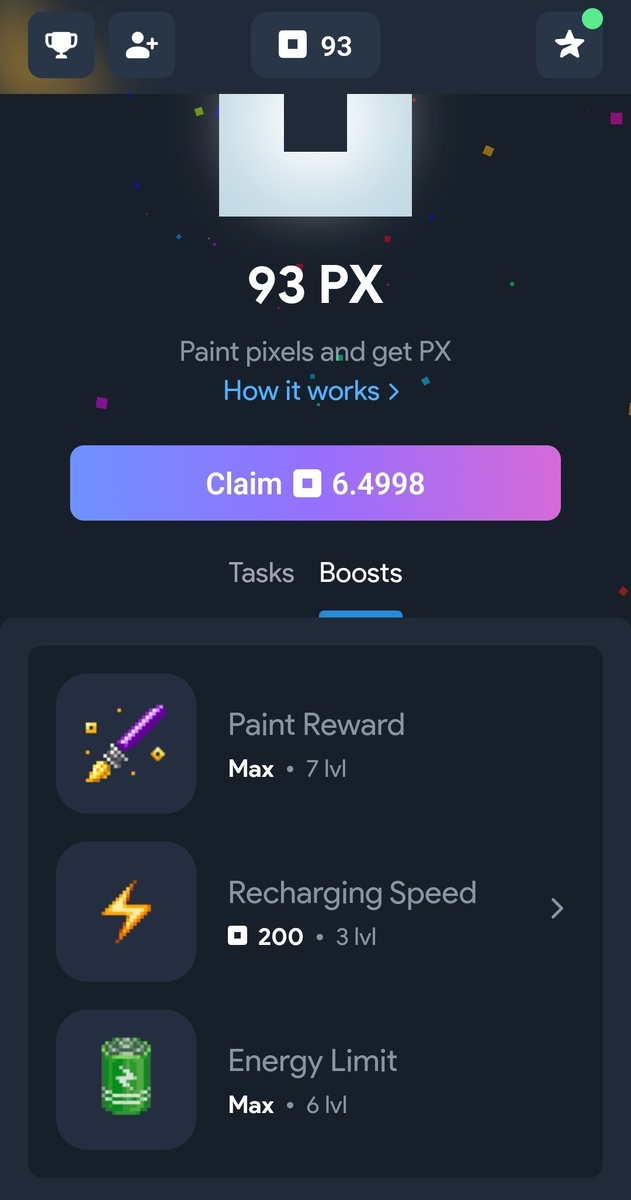
Task: Switch to the Tasks tab
Action: tap(261, 573)
